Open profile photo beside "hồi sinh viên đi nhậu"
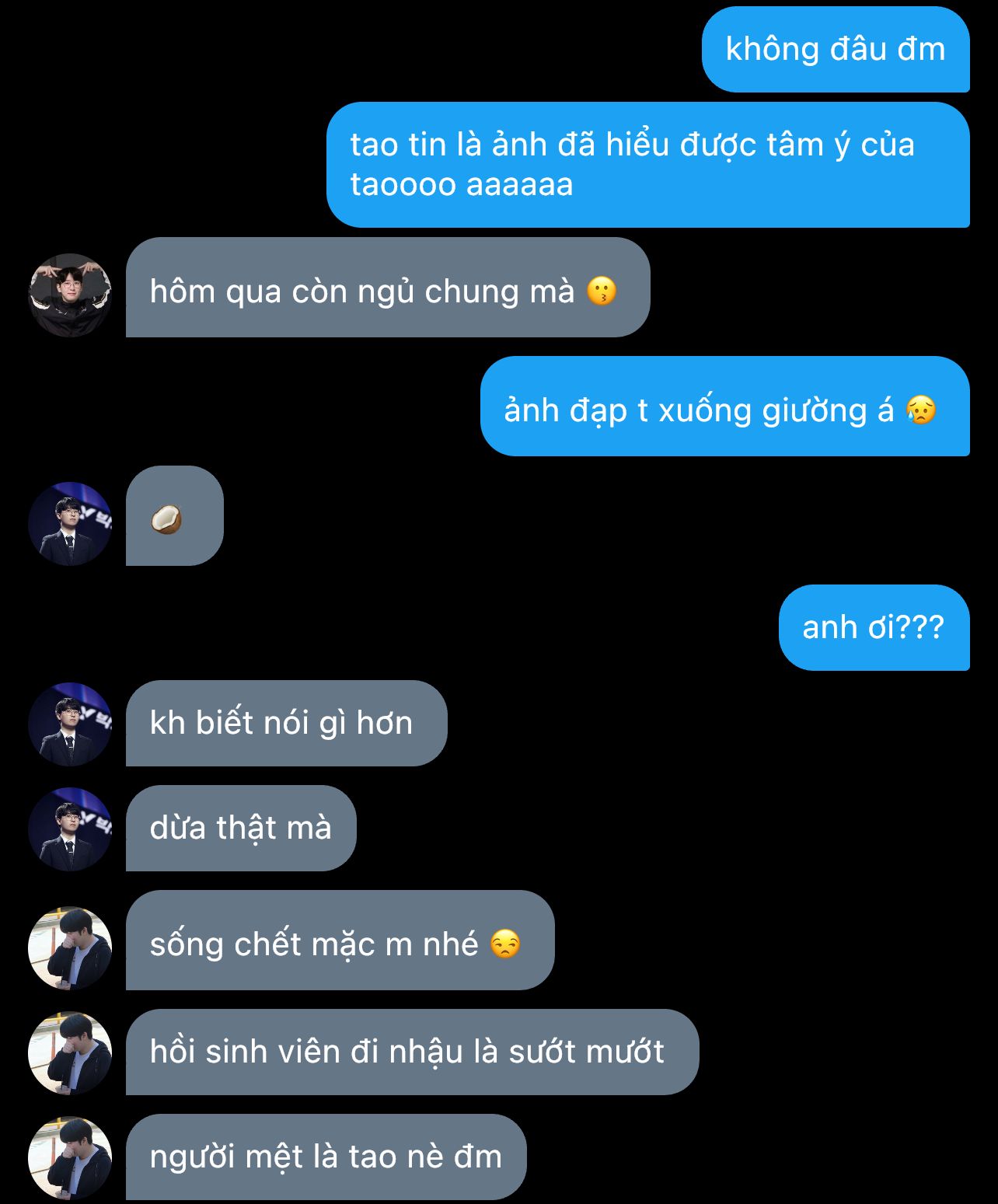 [x=70, y=1052]
